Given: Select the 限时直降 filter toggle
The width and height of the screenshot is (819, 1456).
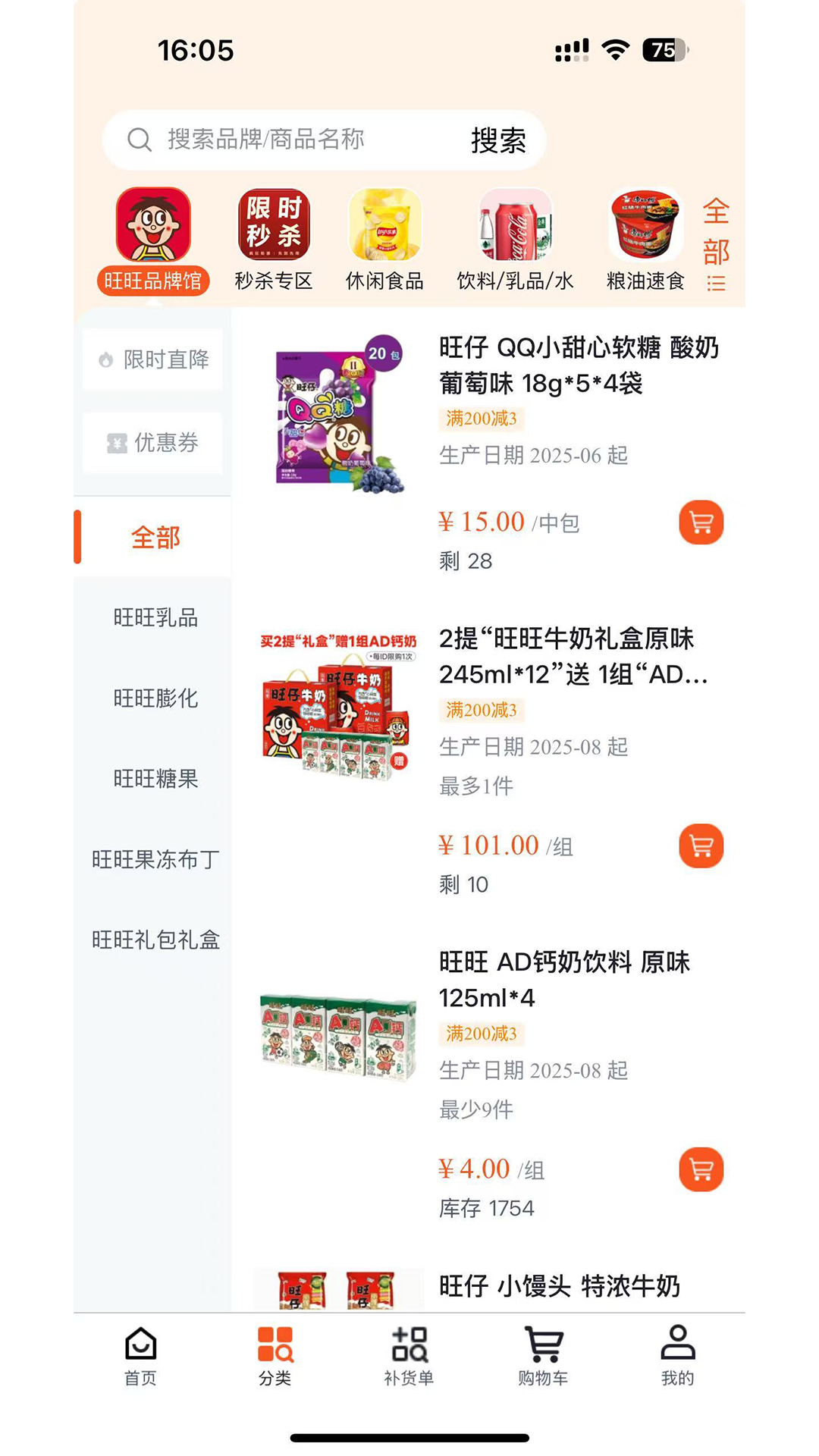Looking at the screenshot, I should pos(152,360).
